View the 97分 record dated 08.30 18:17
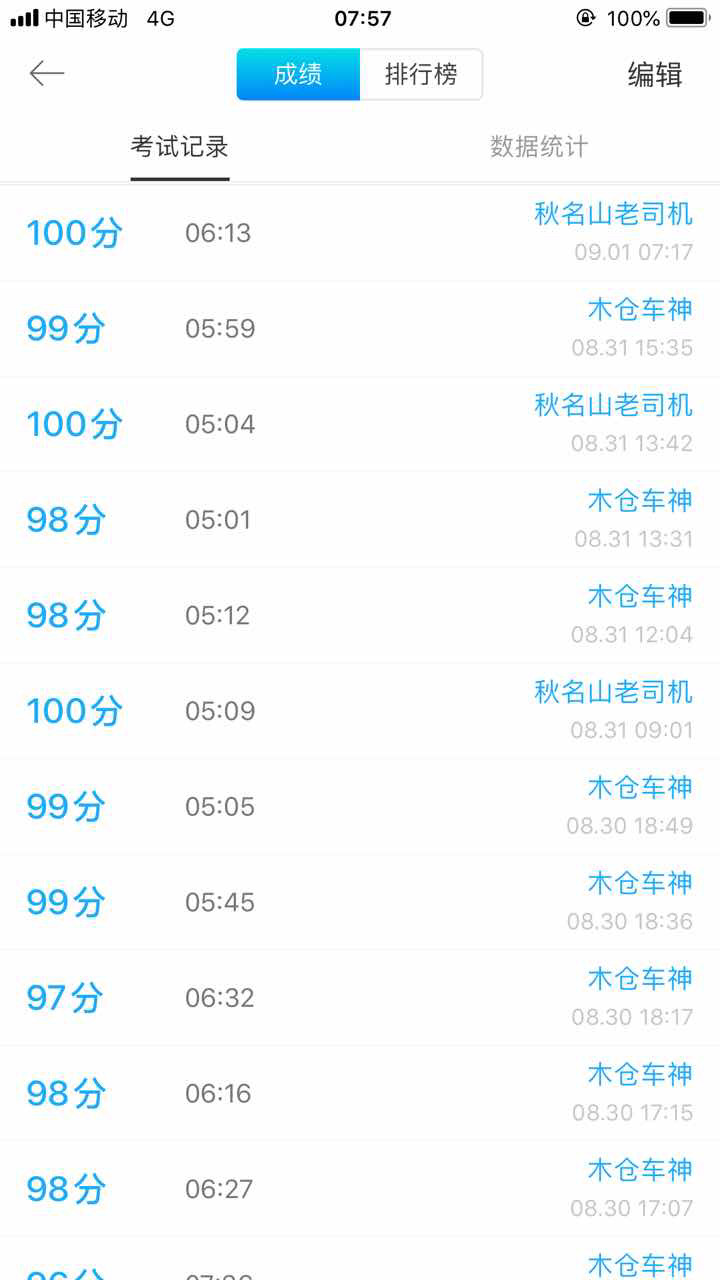The width and height of the screenshot is (720, 1280). 360,998
